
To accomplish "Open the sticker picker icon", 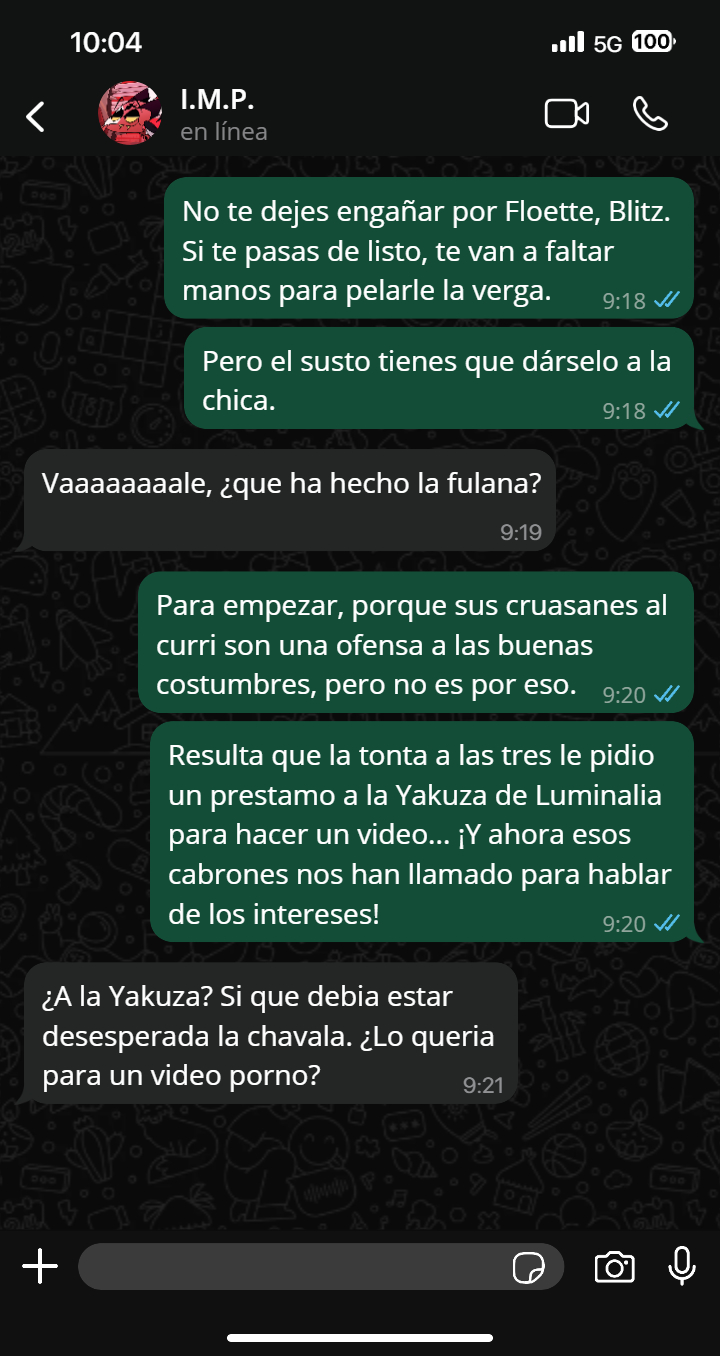I will coord(528,1268).
